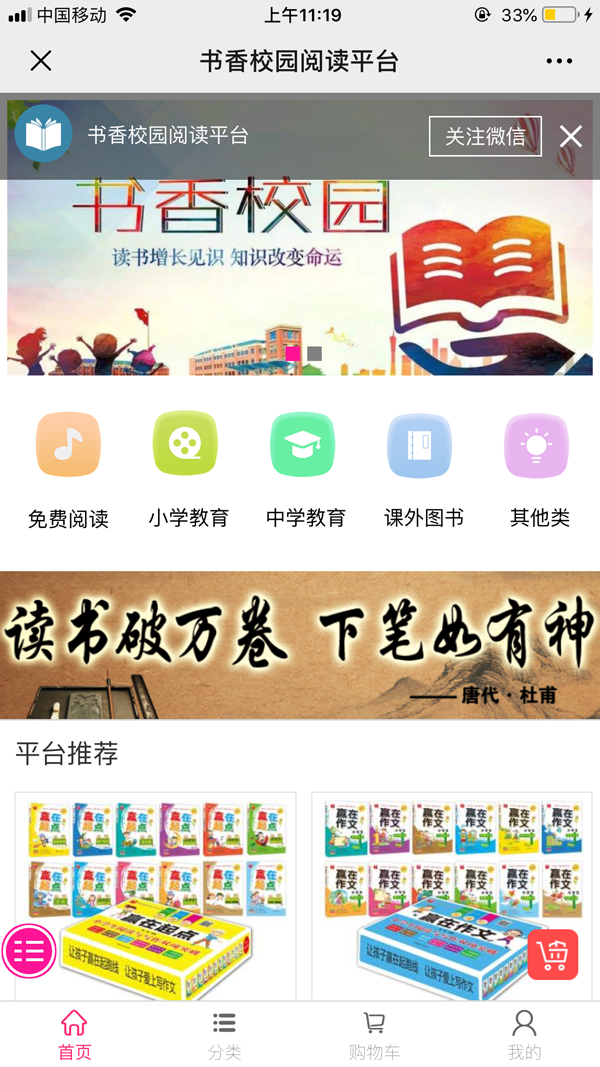Open the three-dot more options menu

pos(559,61)
